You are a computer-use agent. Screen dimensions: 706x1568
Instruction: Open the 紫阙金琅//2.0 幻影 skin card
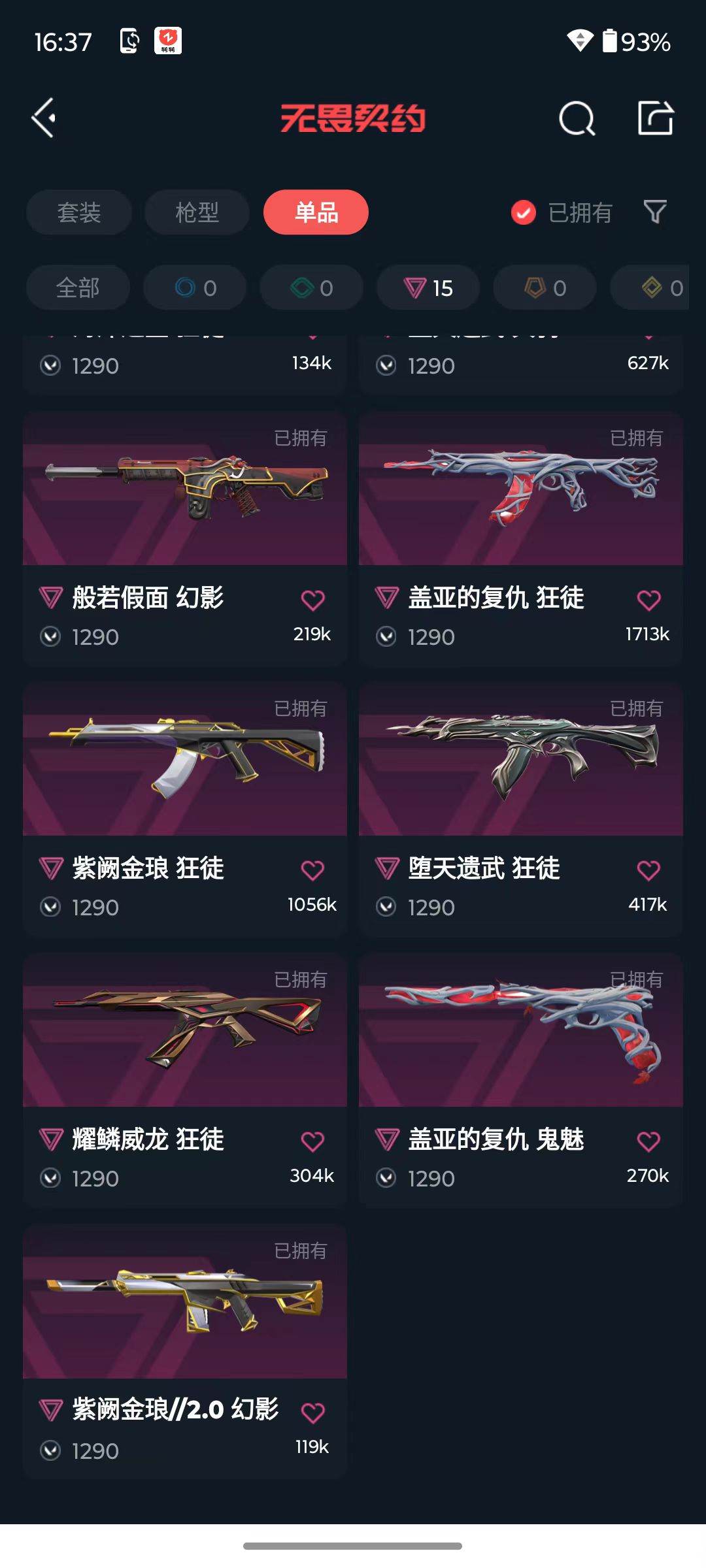pyautogui.click(x=185, y=1352)
